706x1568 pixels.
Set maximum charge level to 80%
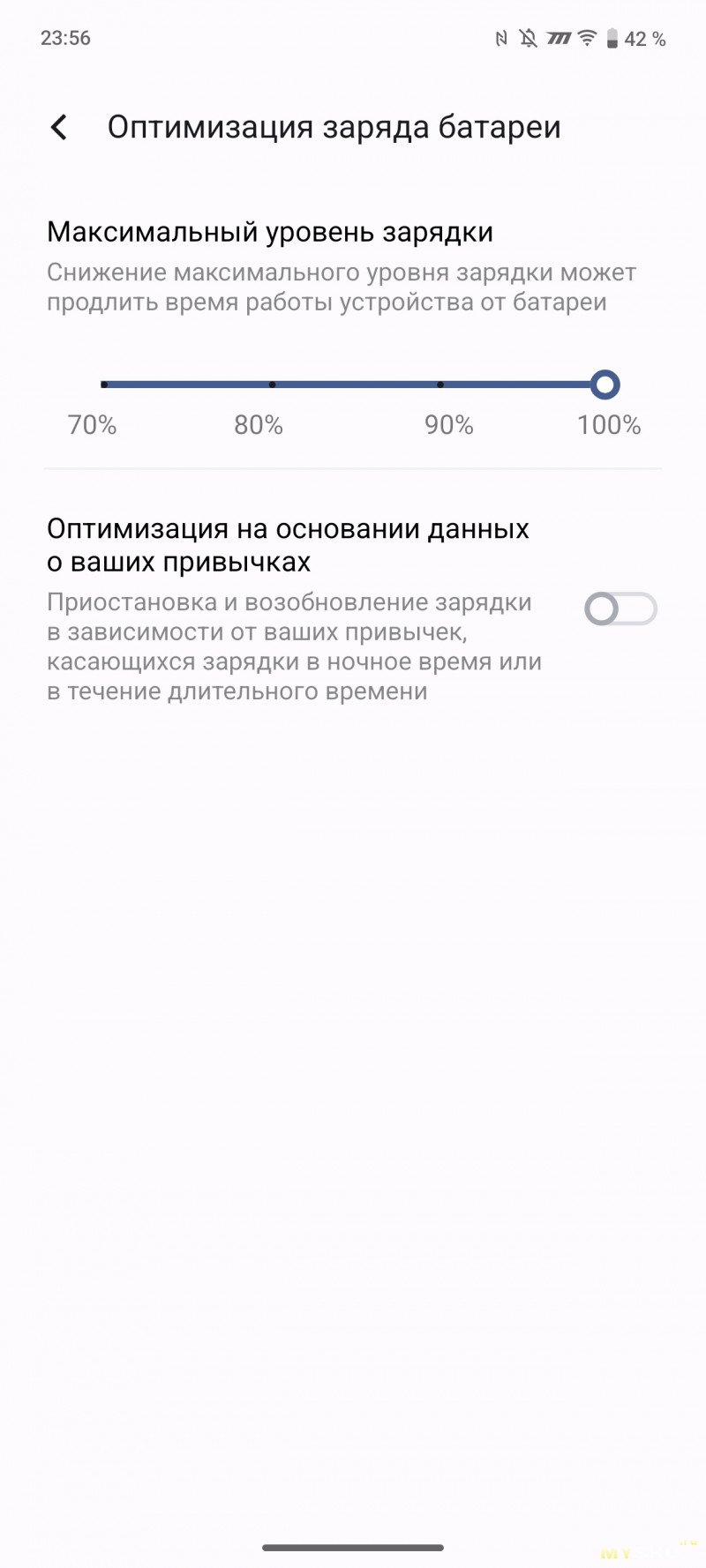point(272,385)
